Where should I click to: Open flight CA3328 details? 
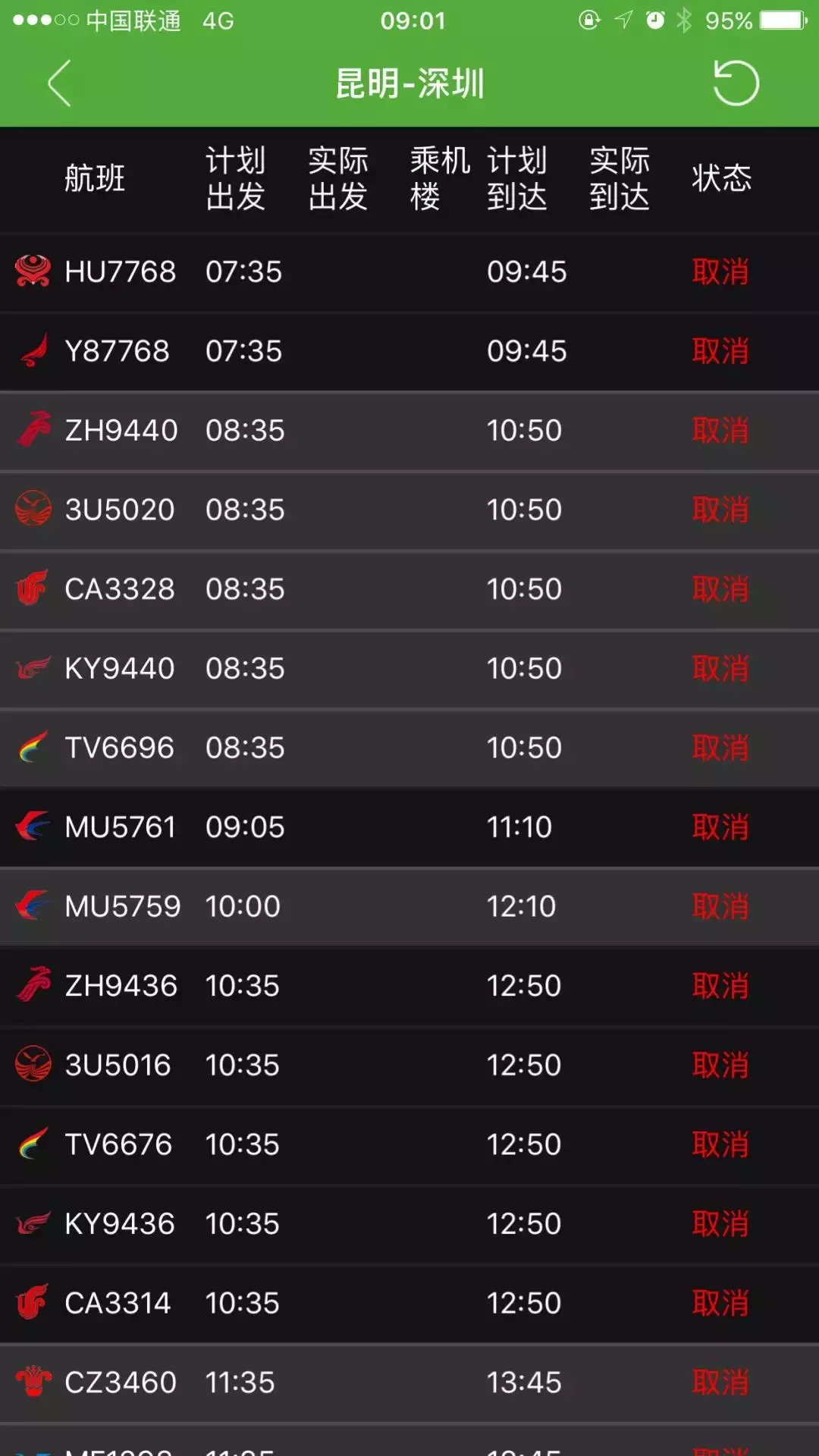(x=409, y=589)
